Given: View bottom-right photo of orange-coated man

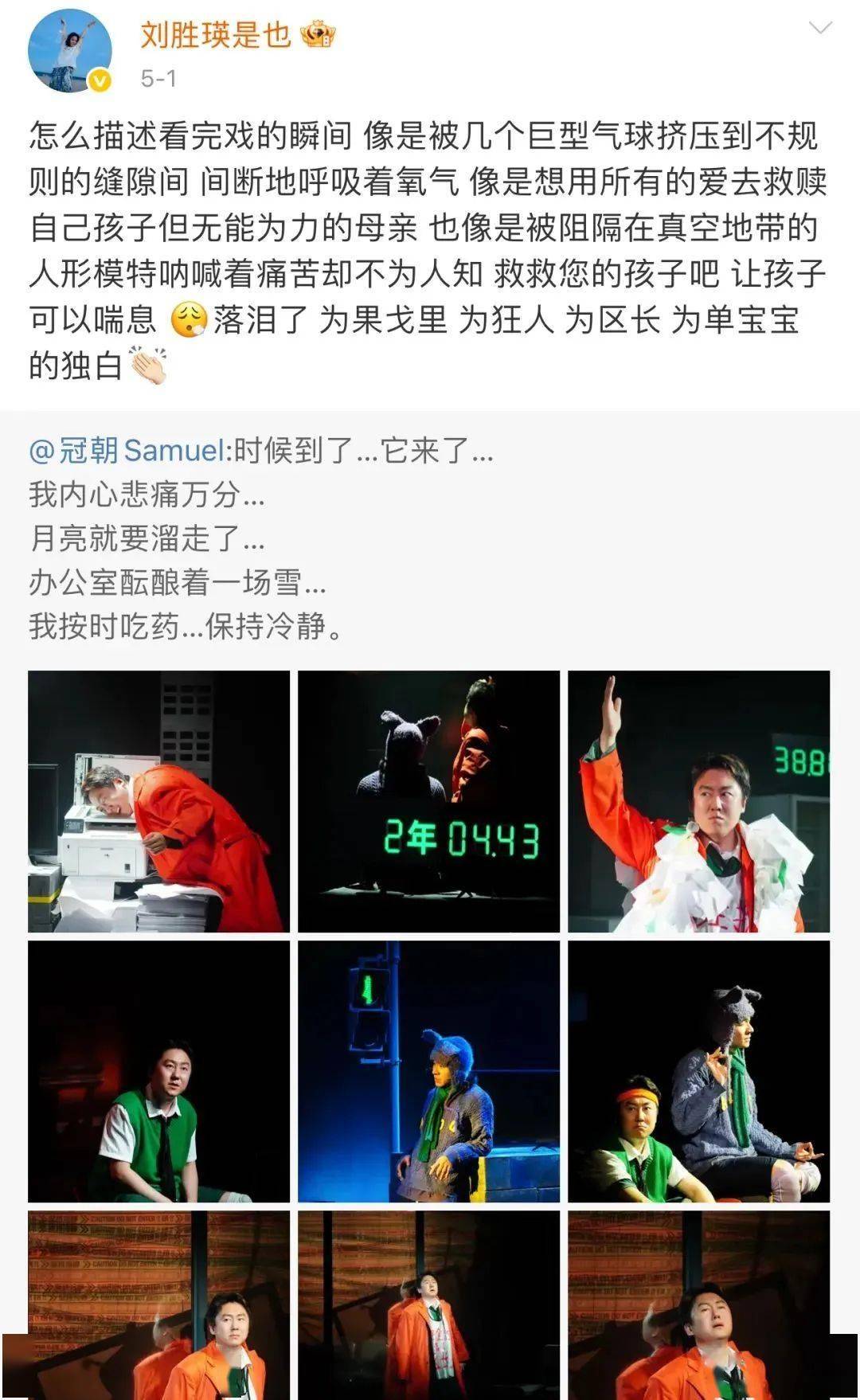Looking at the screenshot, I should (x=698, y=1304).
